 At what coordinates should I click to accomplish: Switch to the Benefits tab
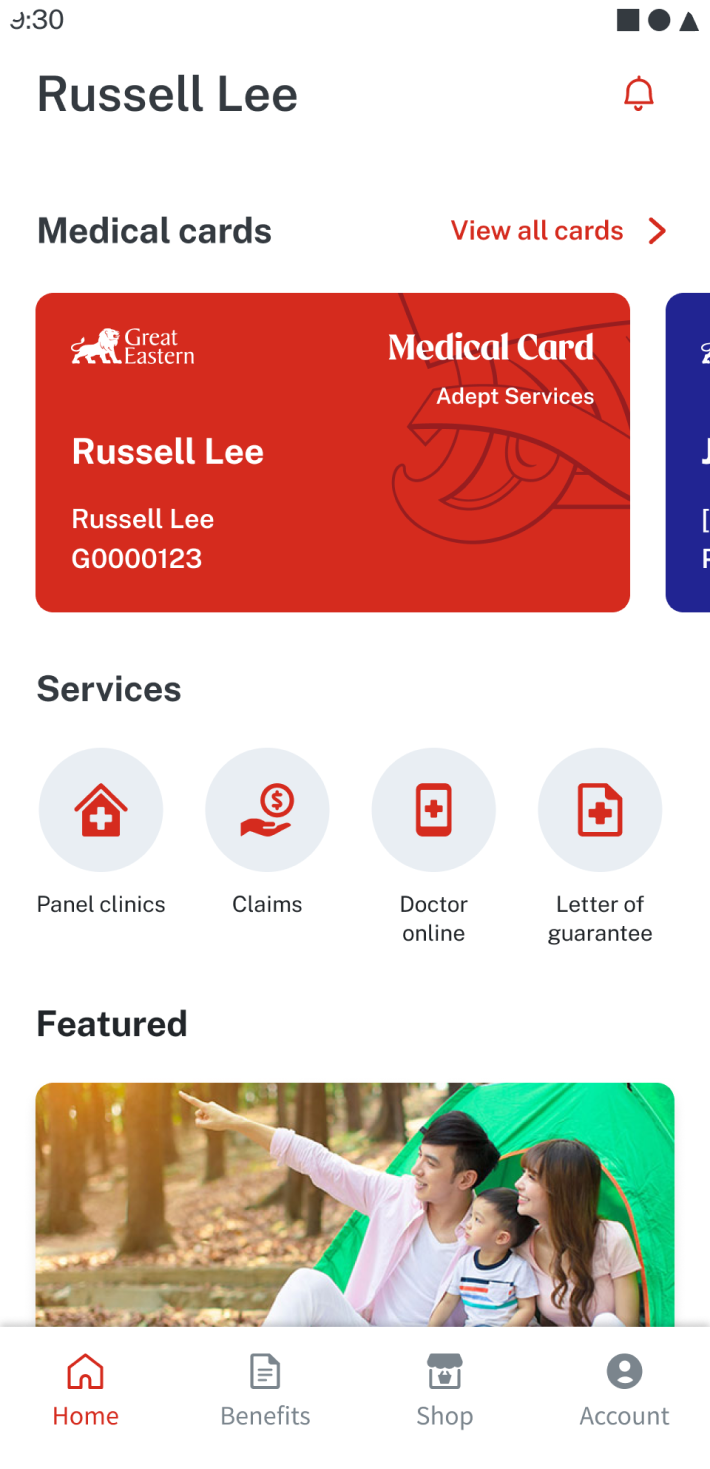265,1390
